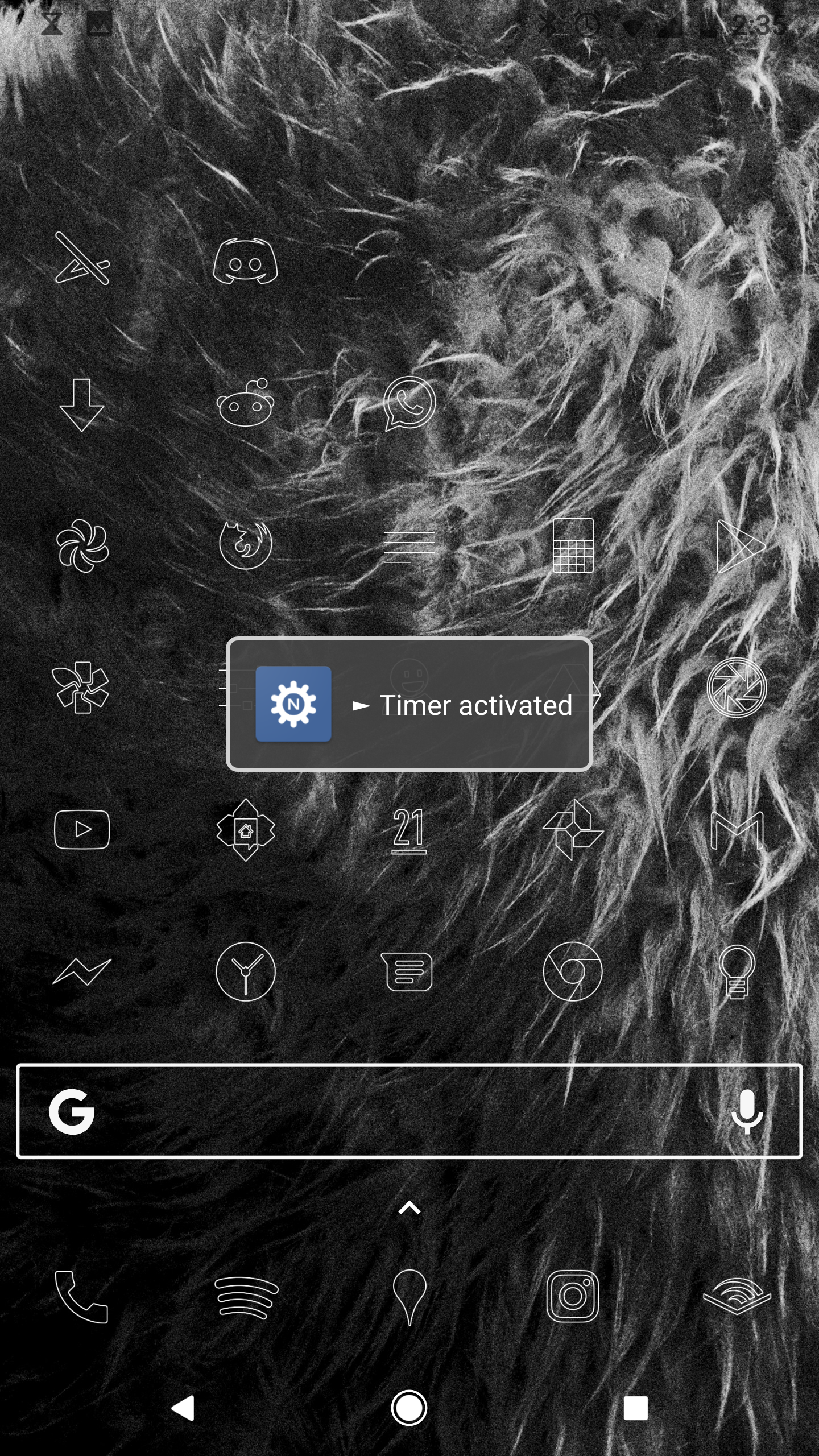
Task: Open the calendar app showing 21
Action: pyautogui.click(x=409, y=830)
